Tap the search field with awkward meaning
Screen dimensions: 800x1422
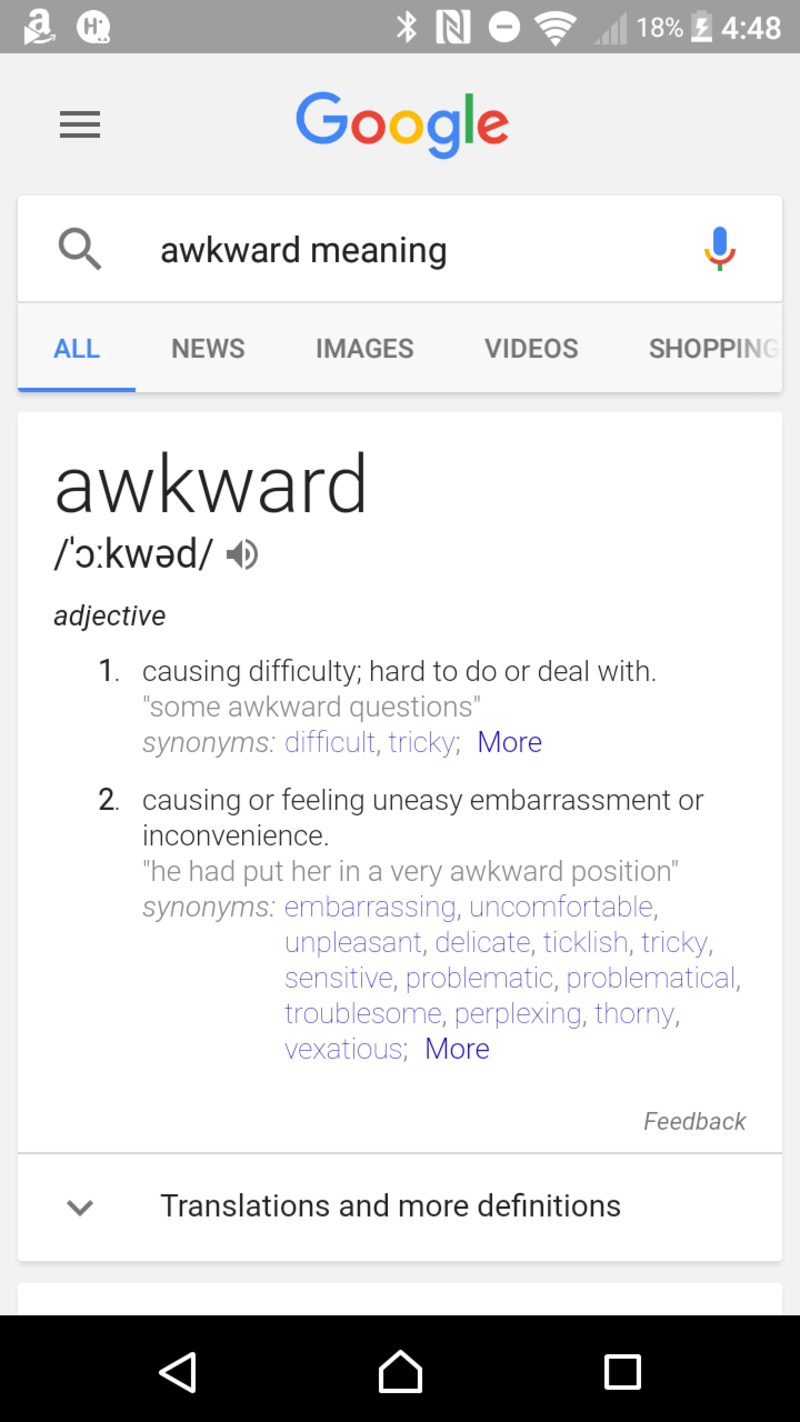(400, 250)
